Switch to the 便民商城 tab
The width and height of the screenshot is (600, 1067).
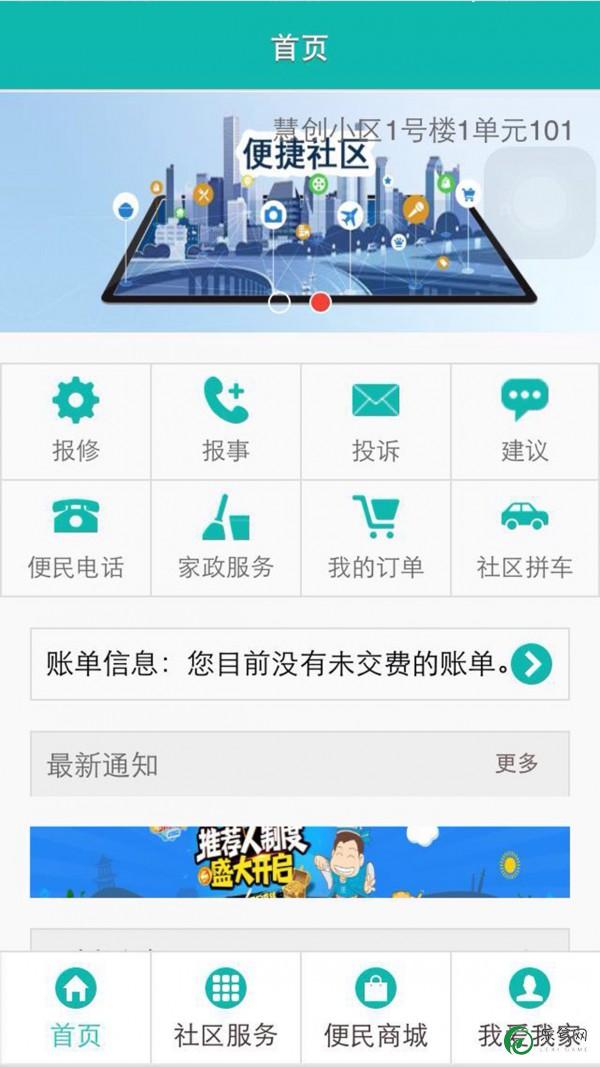pyautogui.click(x=376, y=1008)
